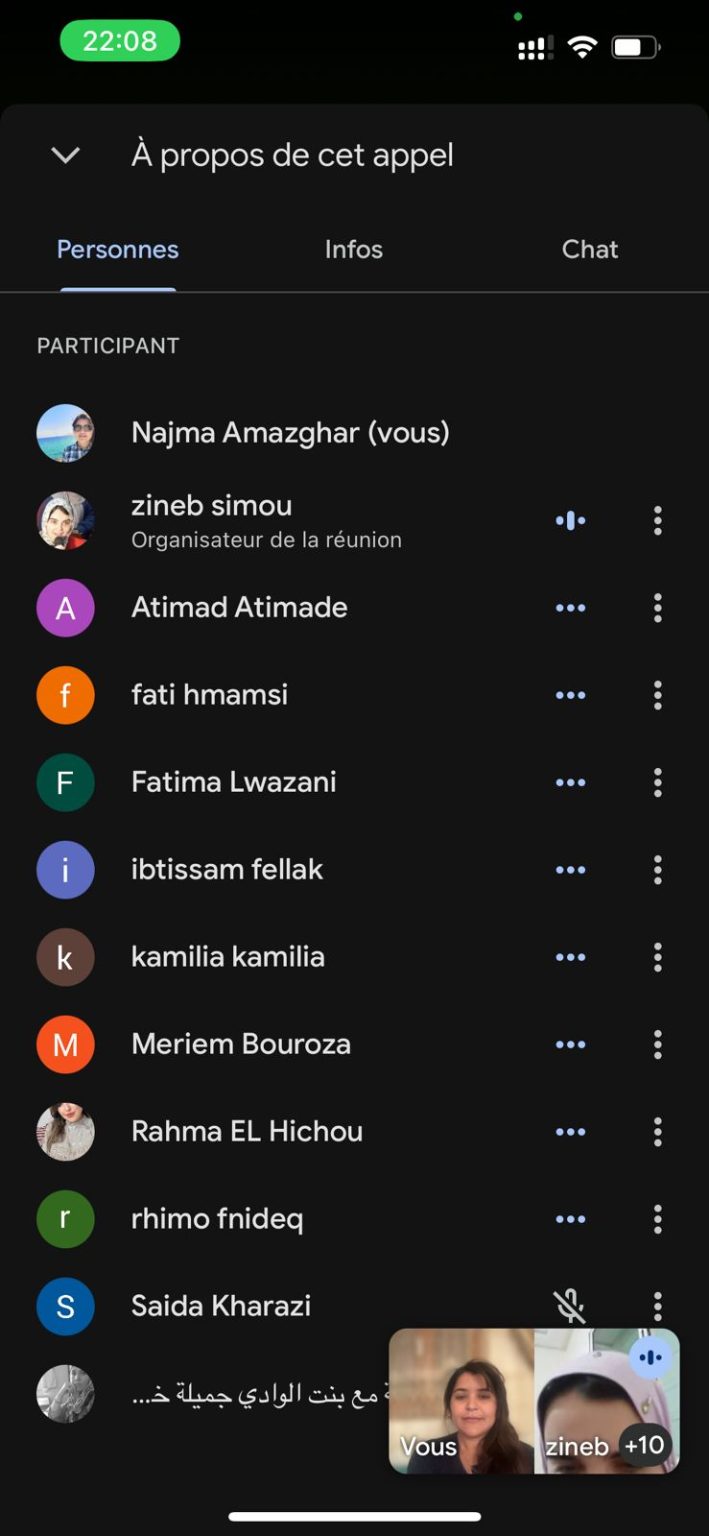This screenshot has width=709, height=1536.
Task: Open options menu for Saida Kharazi
Action: [x=657, y=1305]
